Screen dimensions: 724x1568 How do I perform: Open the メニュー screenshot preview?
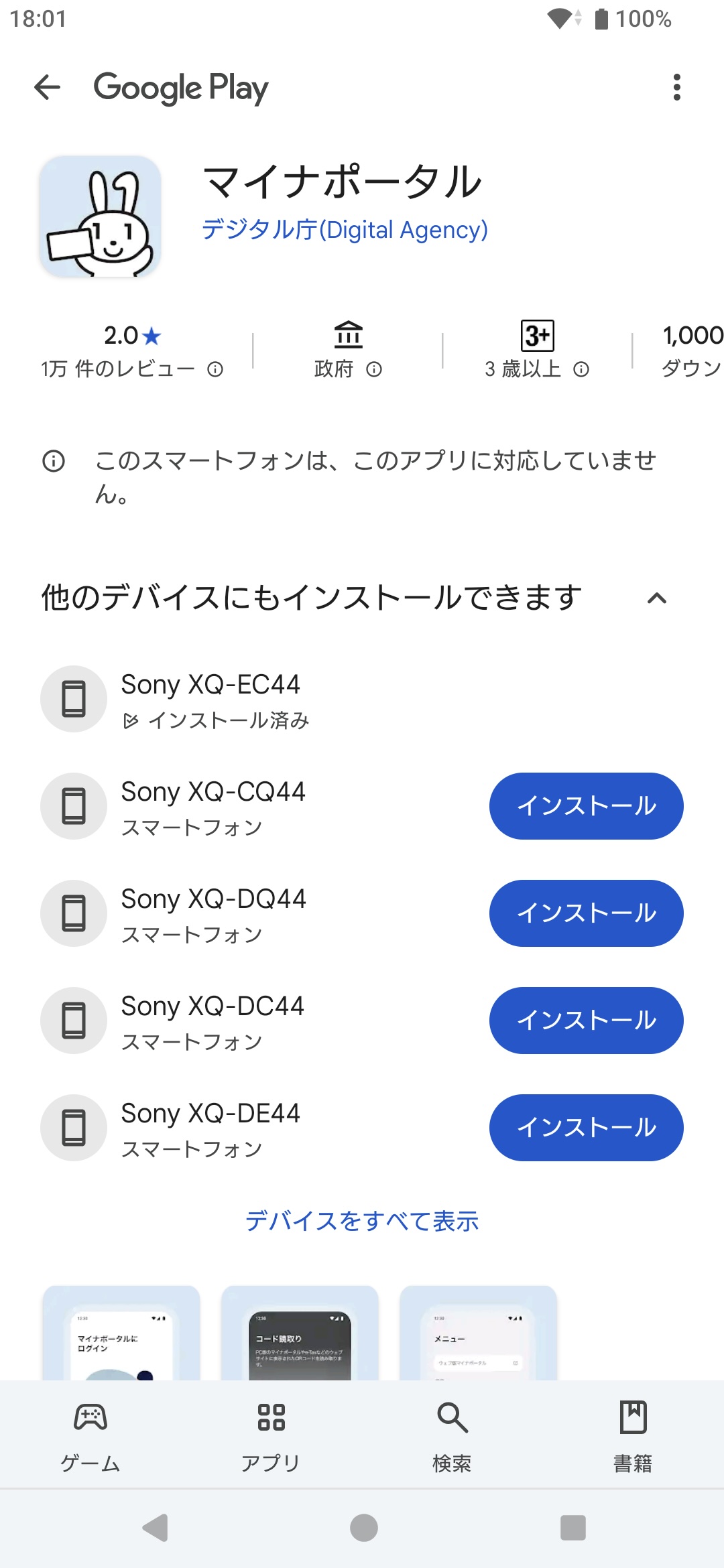tap(478, 1333)
